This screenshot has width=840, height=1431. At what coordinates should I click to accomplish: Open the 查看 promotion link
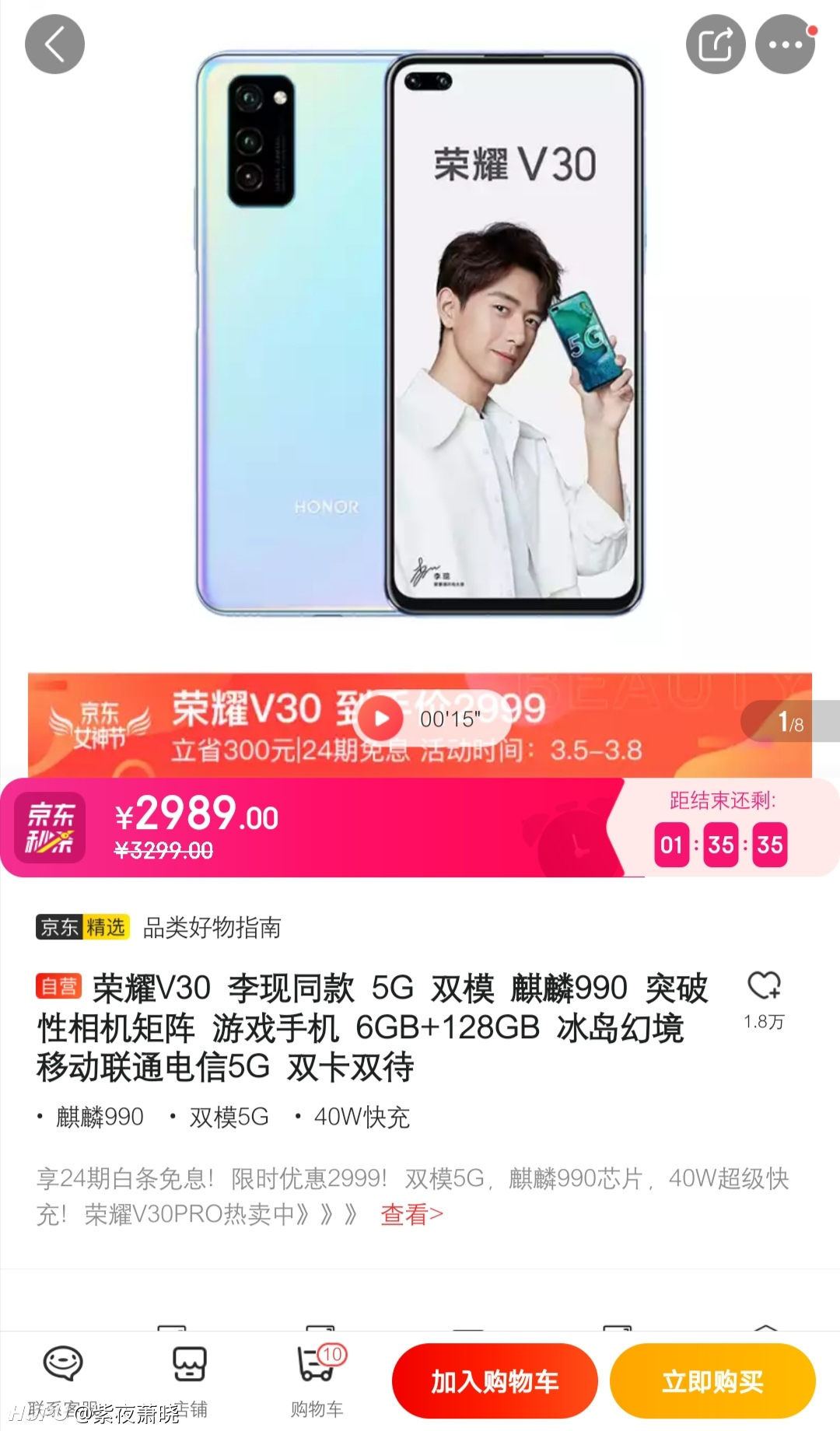tap(411, 1214)
